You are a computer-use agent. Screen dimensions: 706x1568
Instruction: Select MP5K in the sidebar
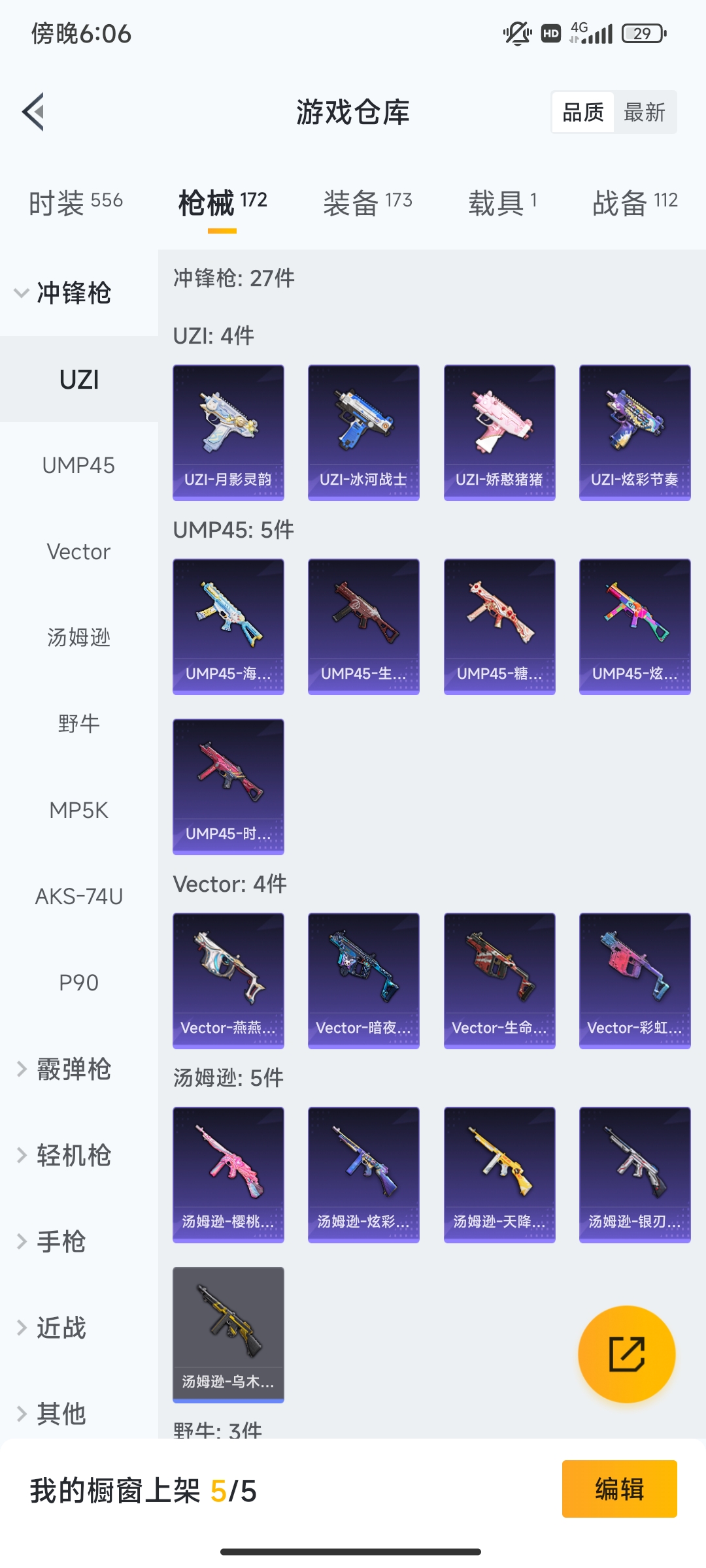(79, 810)
